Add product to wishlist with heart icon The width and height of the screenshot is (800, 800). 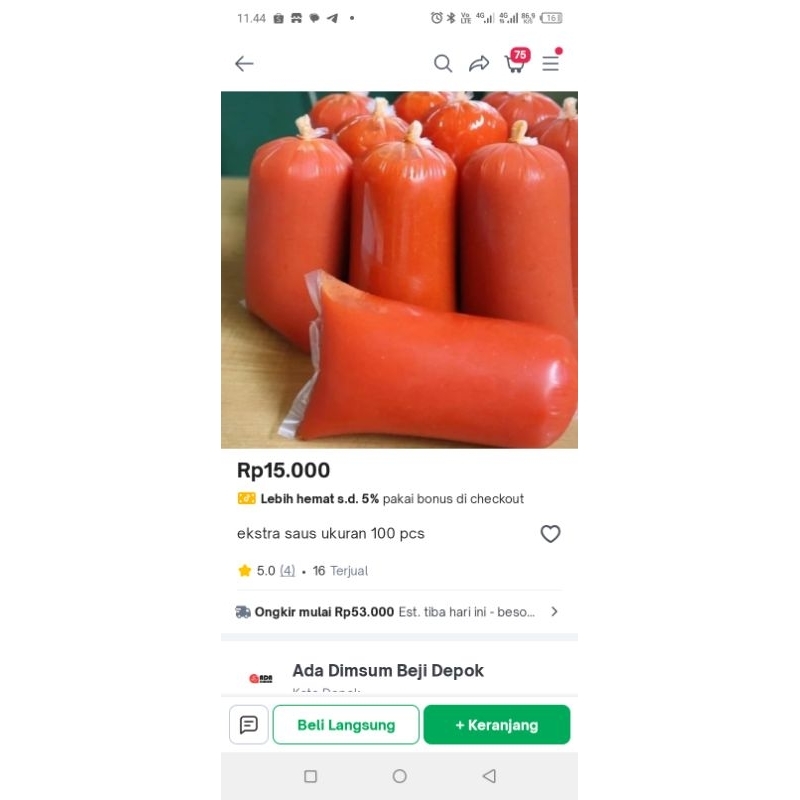tap(550, 534)
